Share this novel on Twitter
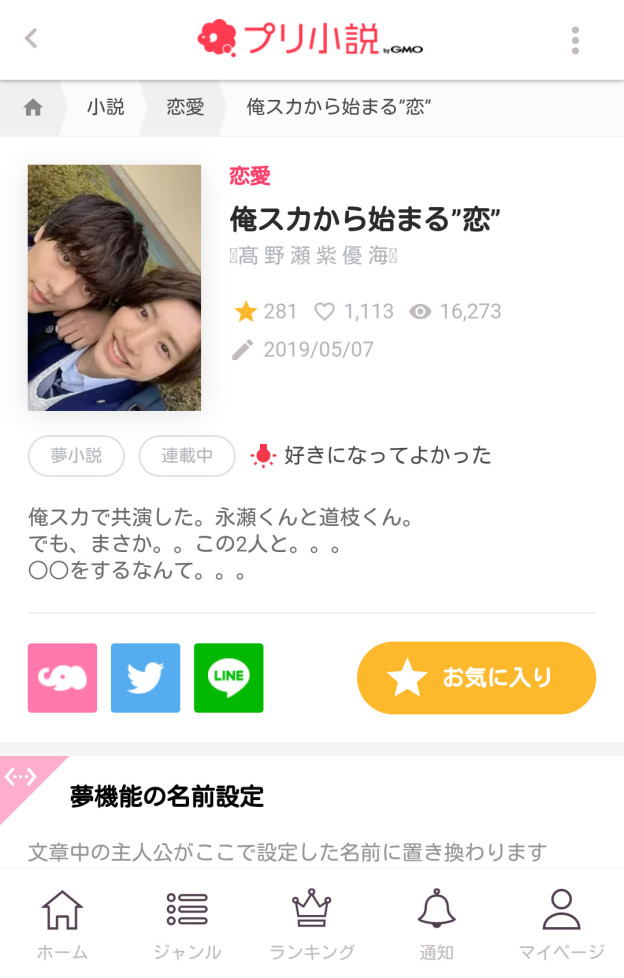 (x=145, y=678)
